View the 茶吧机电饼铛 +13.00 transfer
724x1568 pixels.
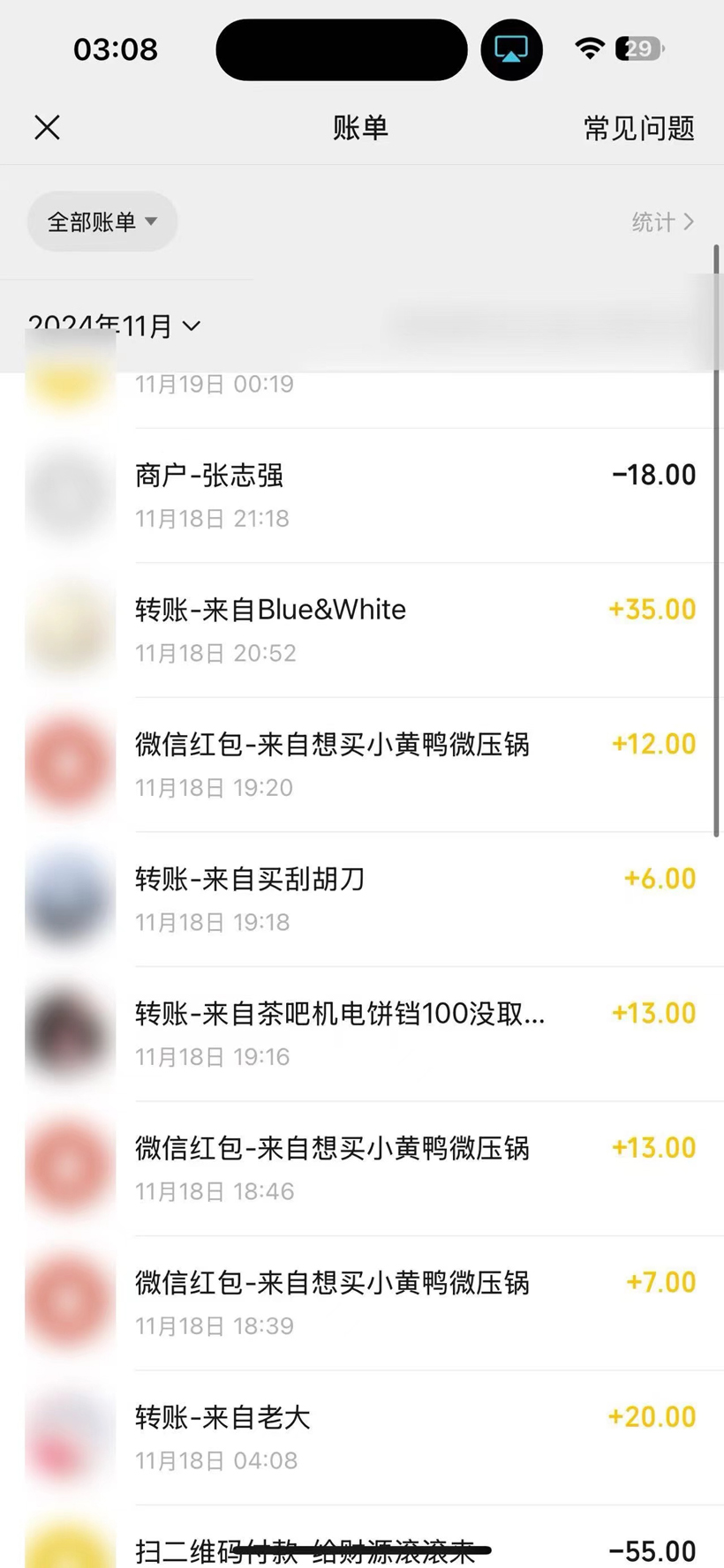[x=415, y=1033]
